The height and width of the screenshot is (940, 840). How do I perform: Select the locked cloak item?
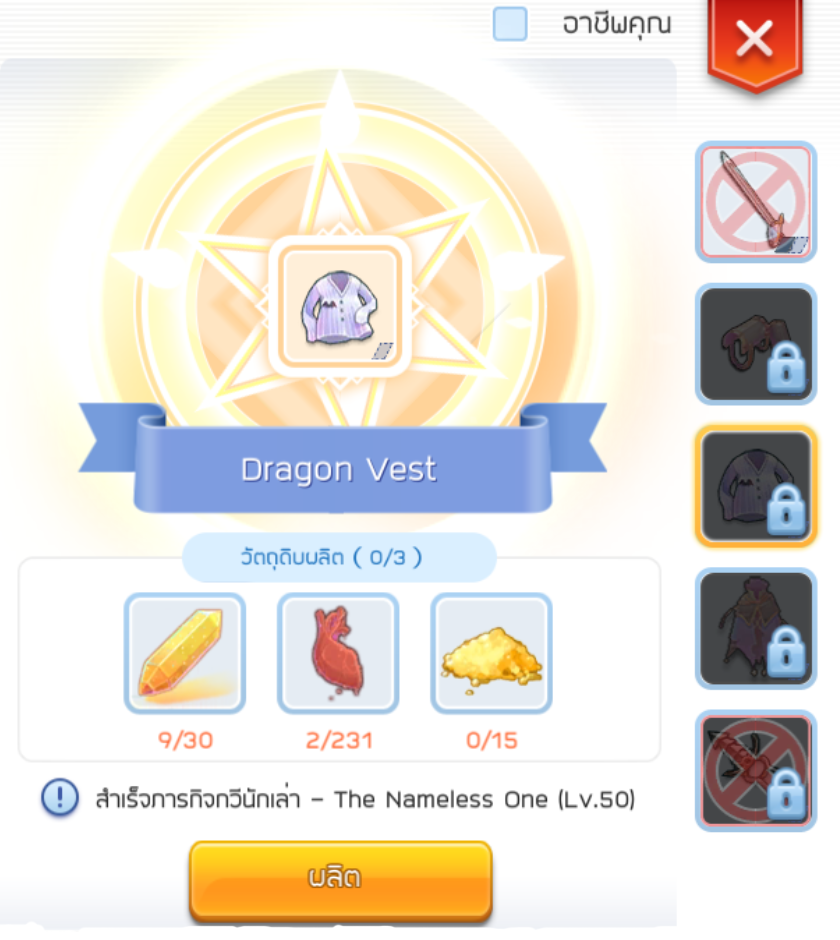(x=756, y=629)
